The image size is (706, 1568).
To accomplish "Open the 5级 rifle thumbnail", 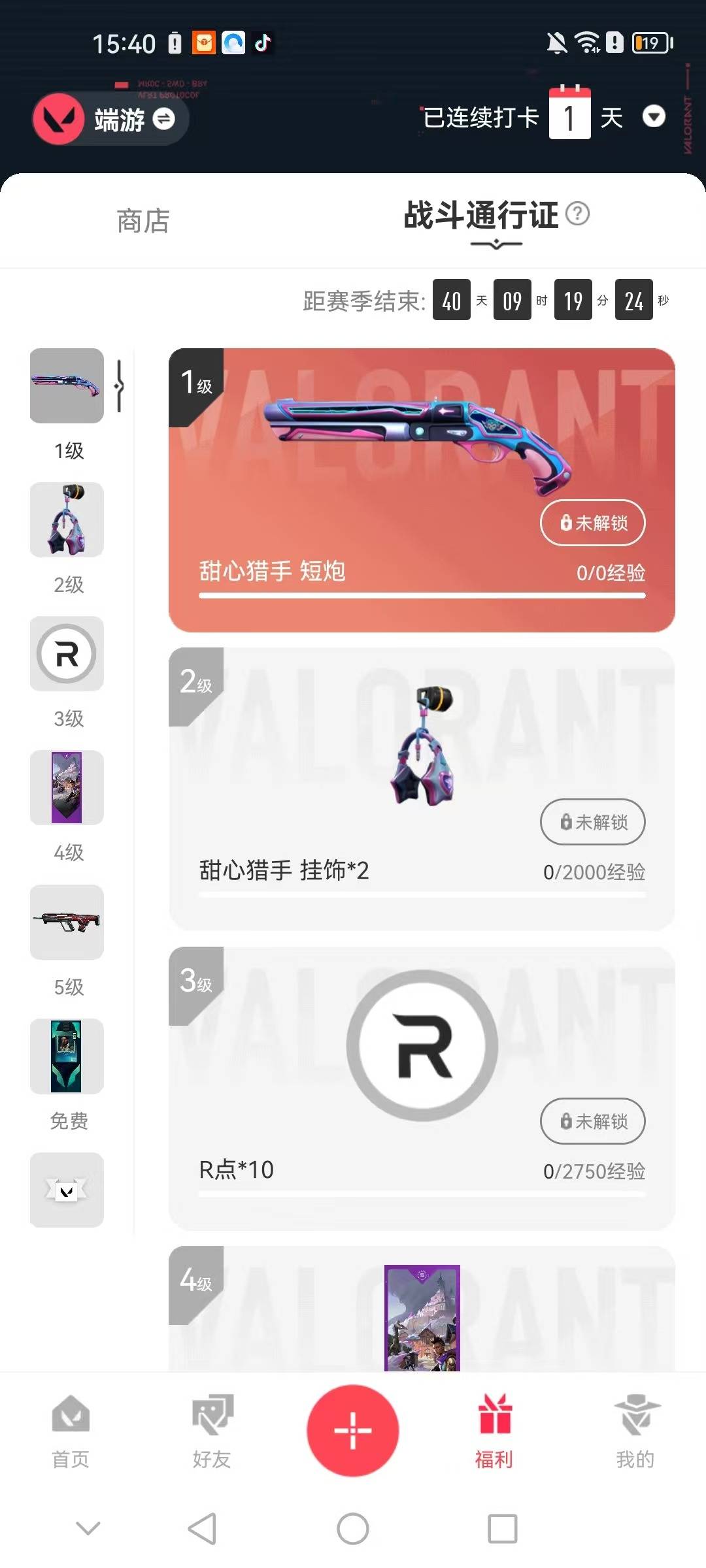I will tap(67, 923).
